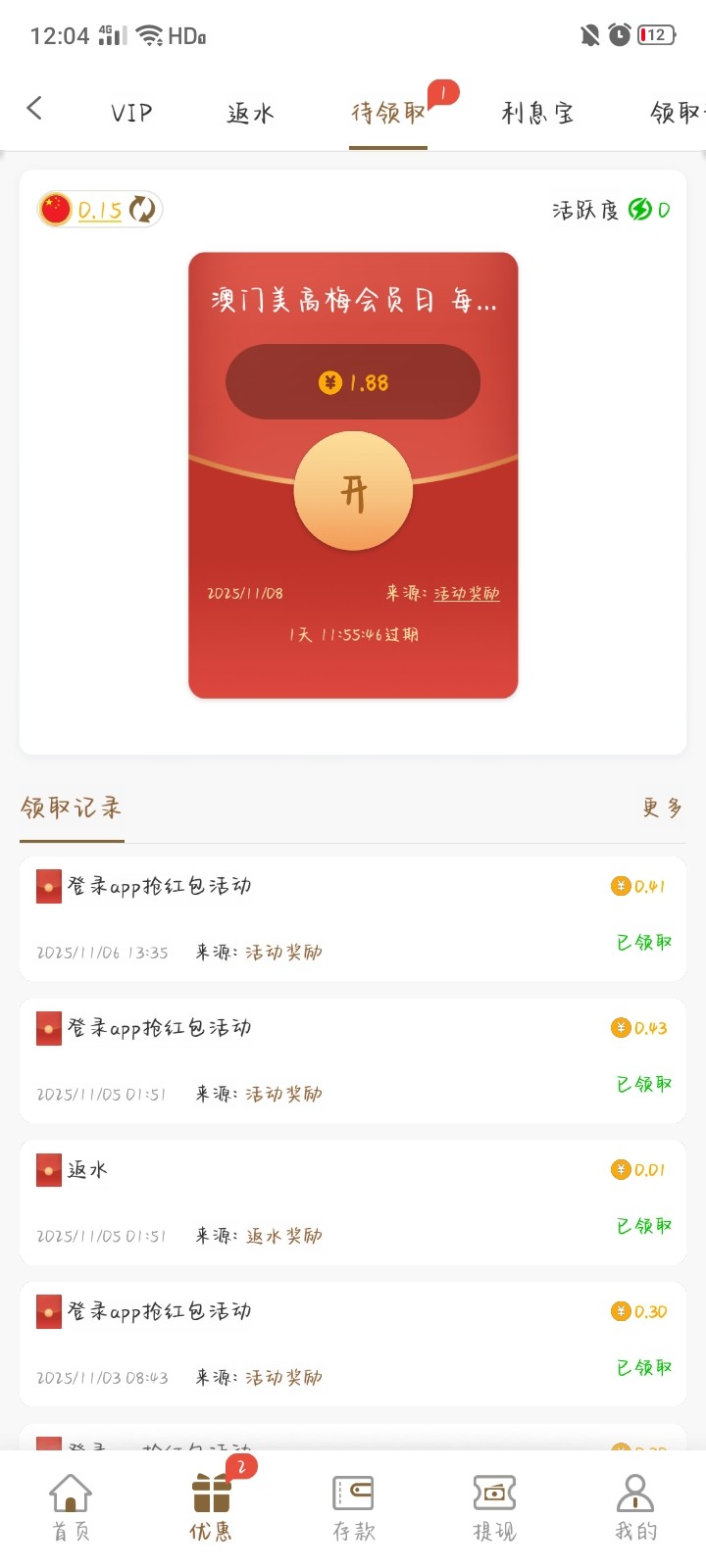Tap the 开 button on red envelope
Viewport: 706px width, 1568px height.
(x=353, y=492)
